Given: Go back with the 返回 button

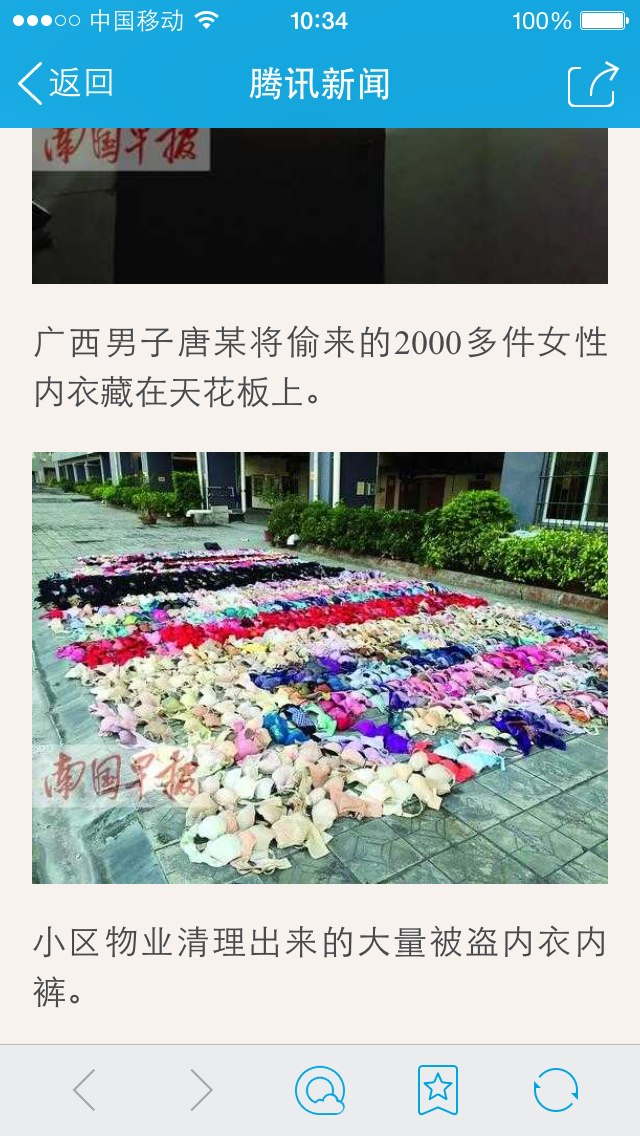Looking at the screenshot, I should click(x=65, y=83).
